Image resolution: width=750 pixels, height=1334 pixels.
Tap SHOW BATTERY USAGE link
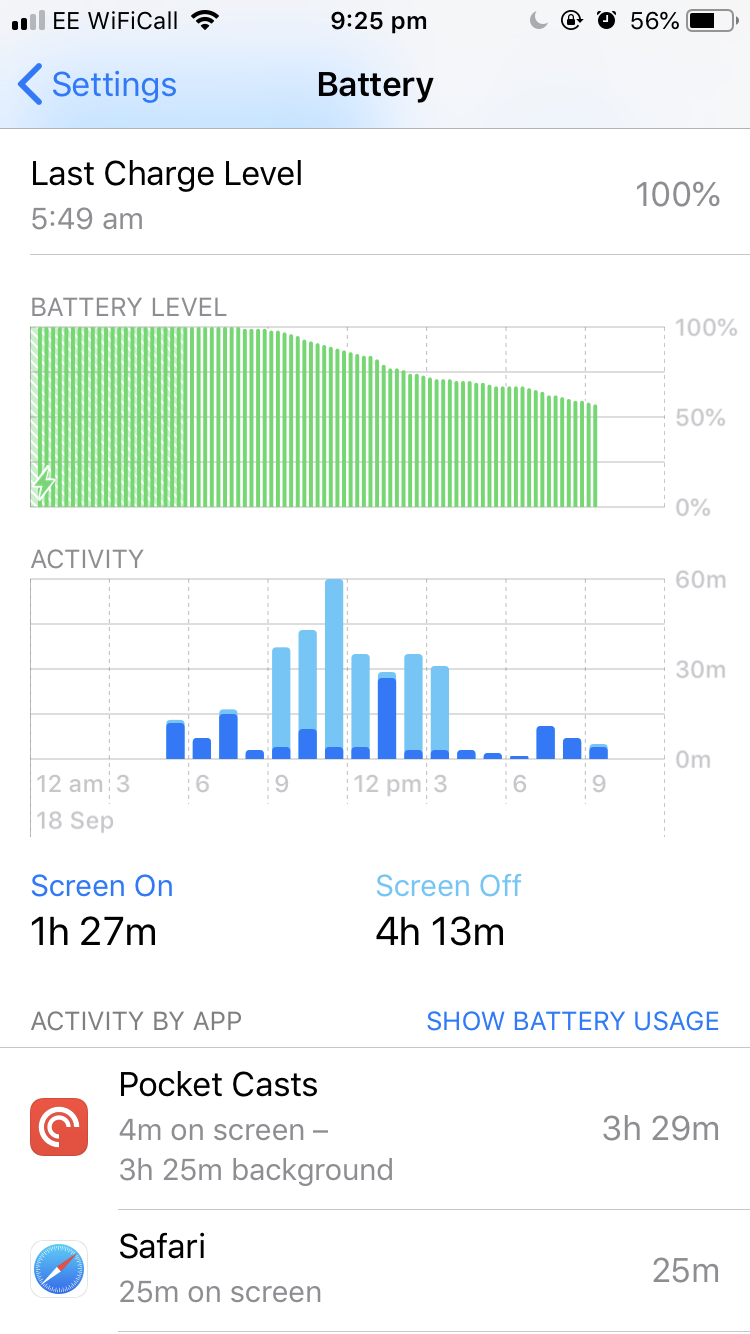pos(573,1021)
